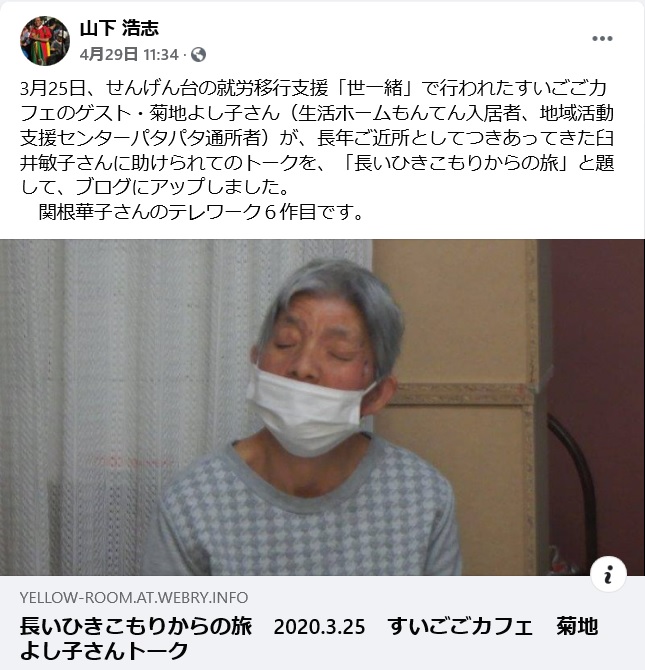Open 山下 浩志's profile by name
This screenshot has width=645, height=670.
click(x=119, y=28)
